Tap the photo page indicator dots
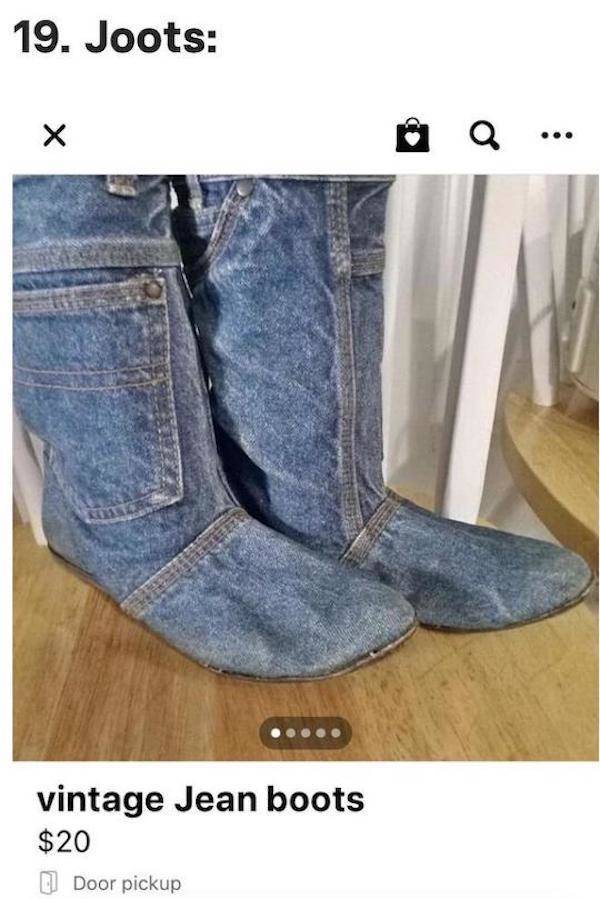The image size is (600, 899). [x=305, y=733]
